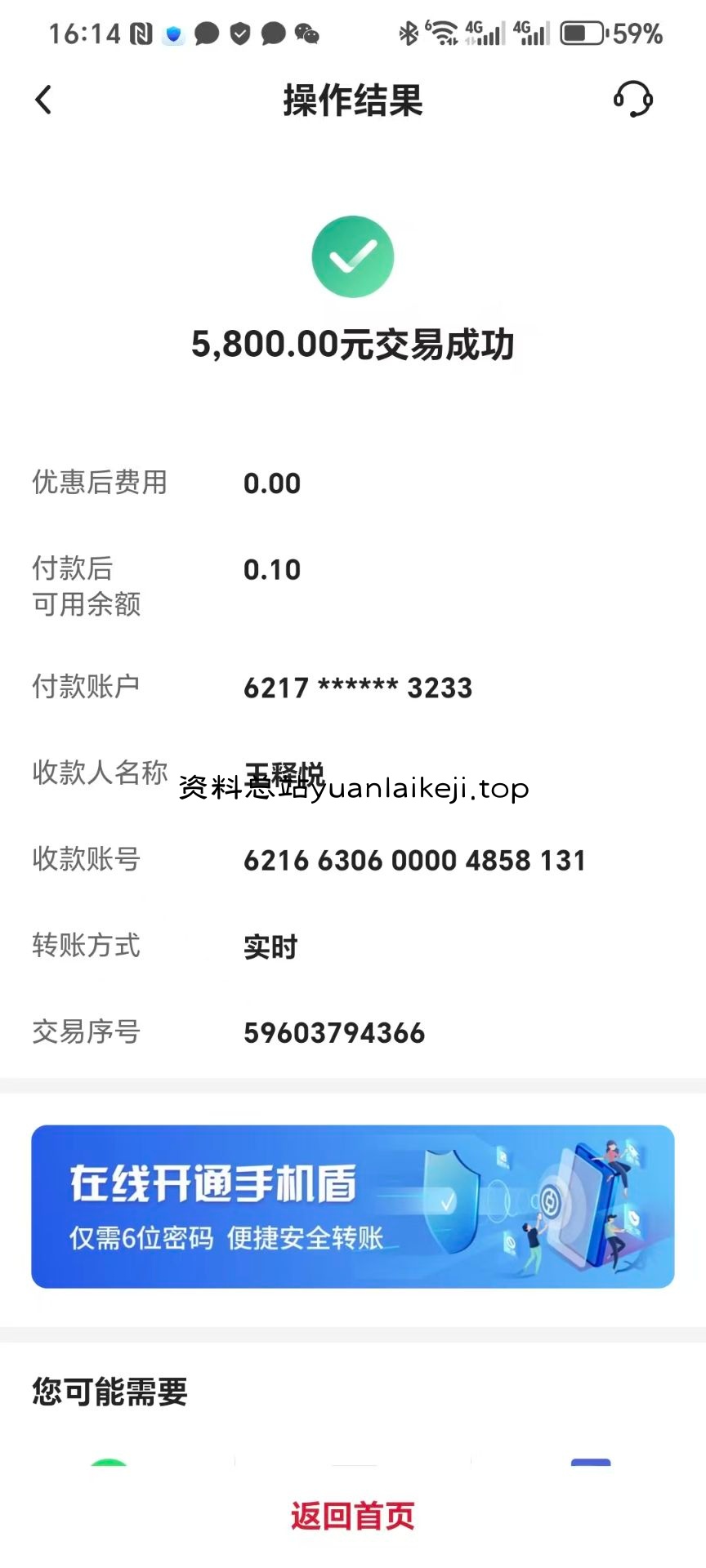Image resolution: width=706 pixels, height=1568 pixels.
Task: Go back using the top-left arrow
Action: tap(43, 100)
